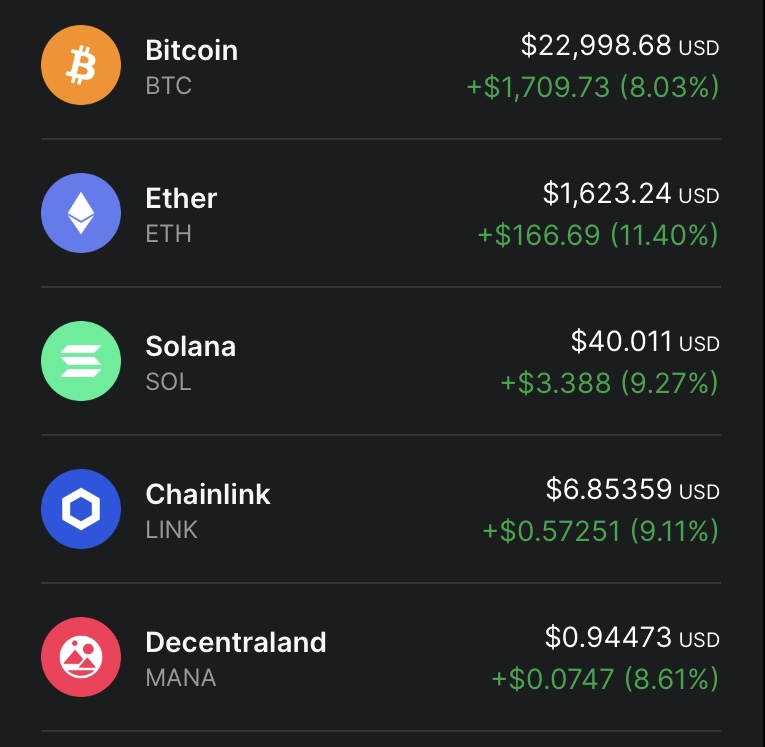Open the Decentraland MANA row

click(380, 658)
